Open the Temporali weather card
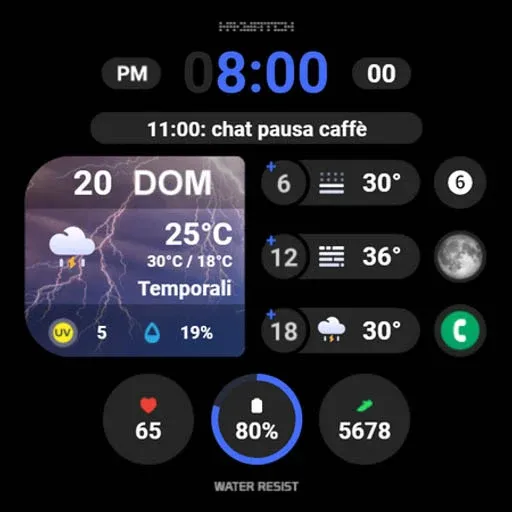The height and width of the screenshot is (512, 512). coord(135,256)
